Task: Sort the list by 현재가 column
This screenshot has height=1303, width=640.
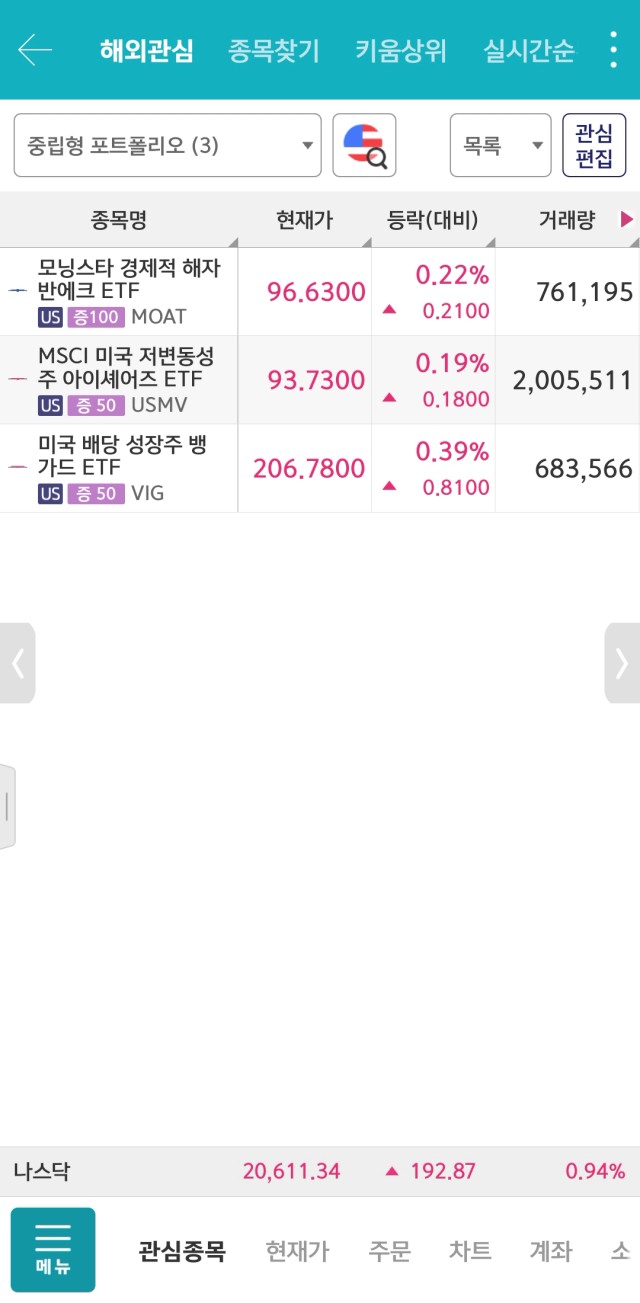Action: pos(305,220)
